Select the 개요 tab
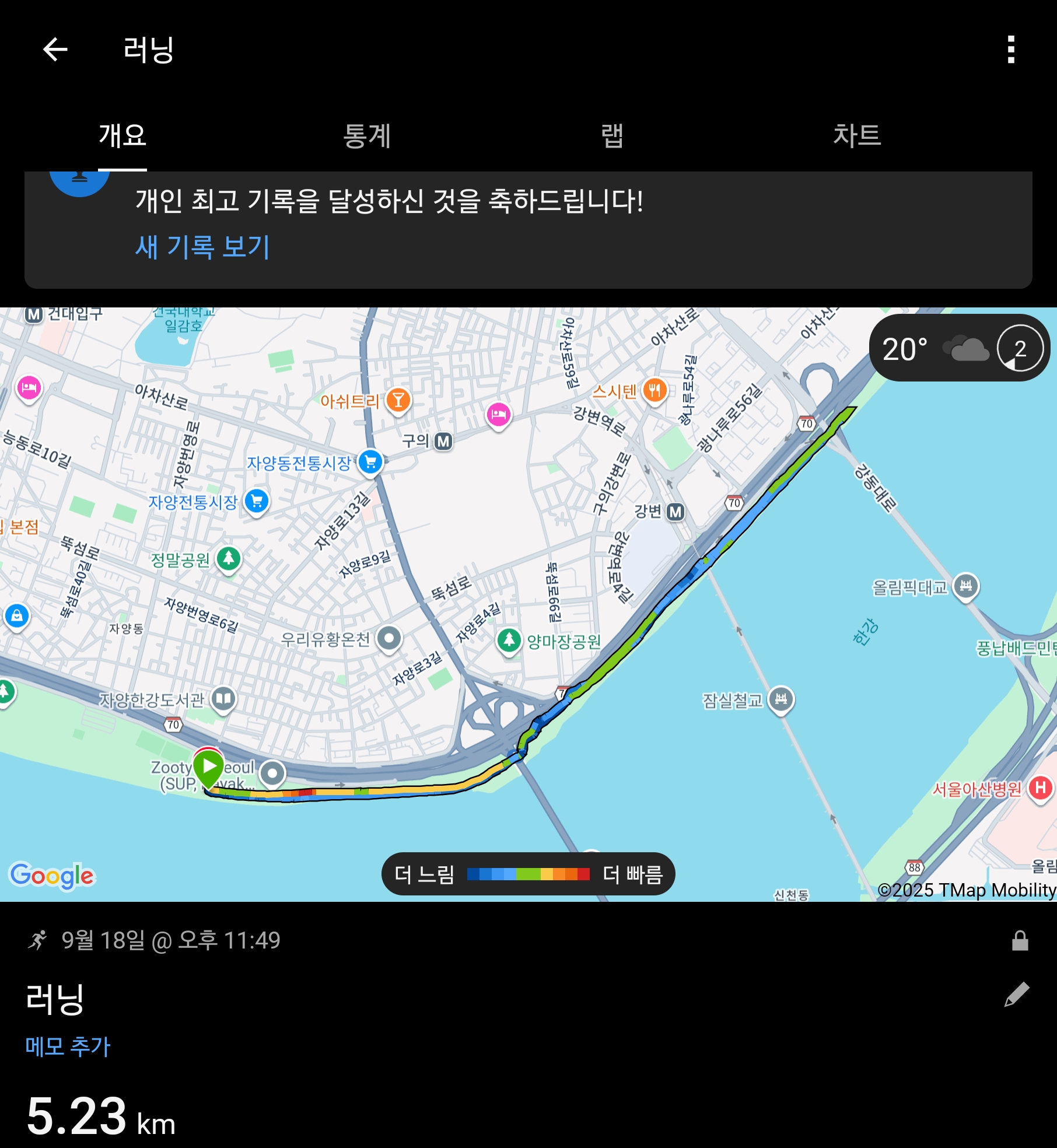This screenshot has width=1057, height=1148. [x=123, y=136]
